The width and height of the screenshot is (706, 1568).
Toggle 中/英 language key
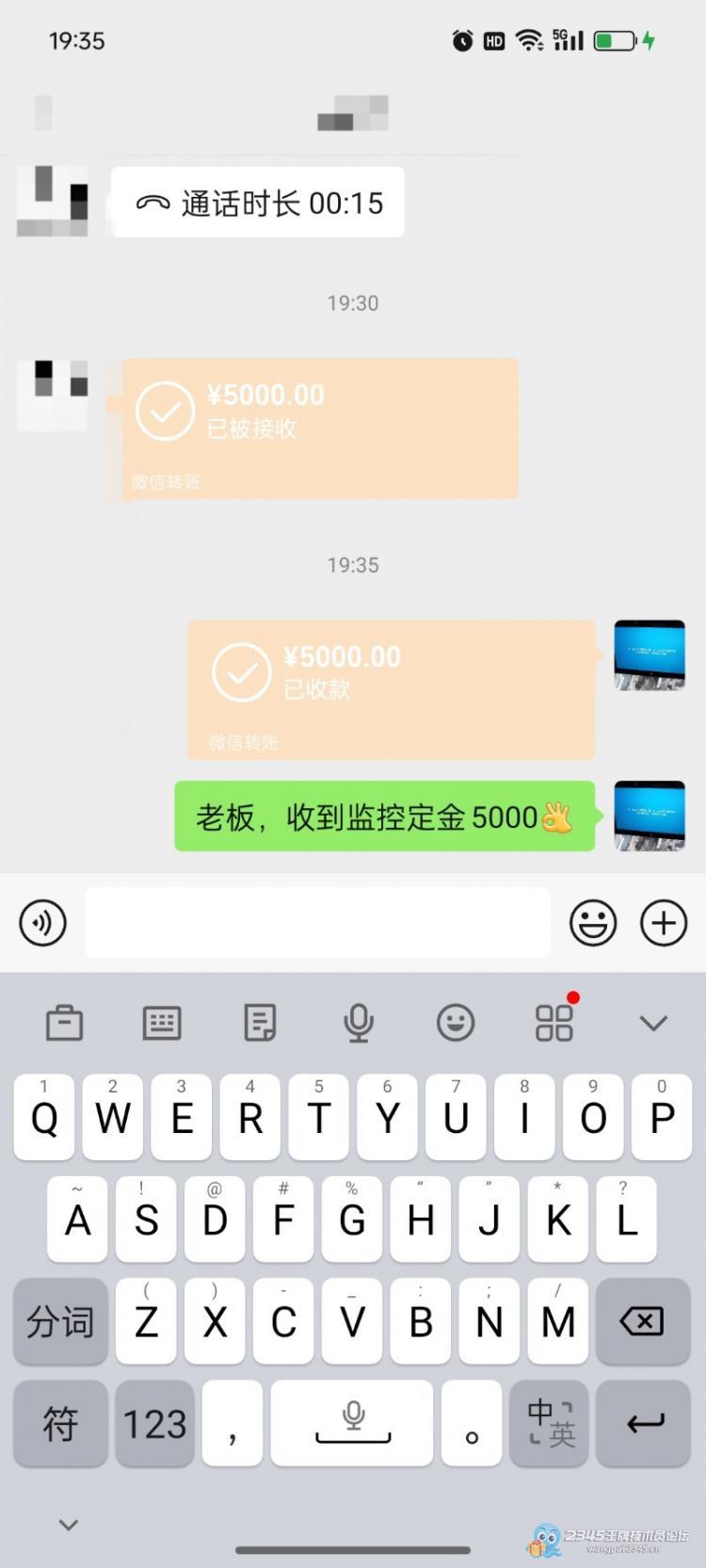click(x=550, y=1423)
